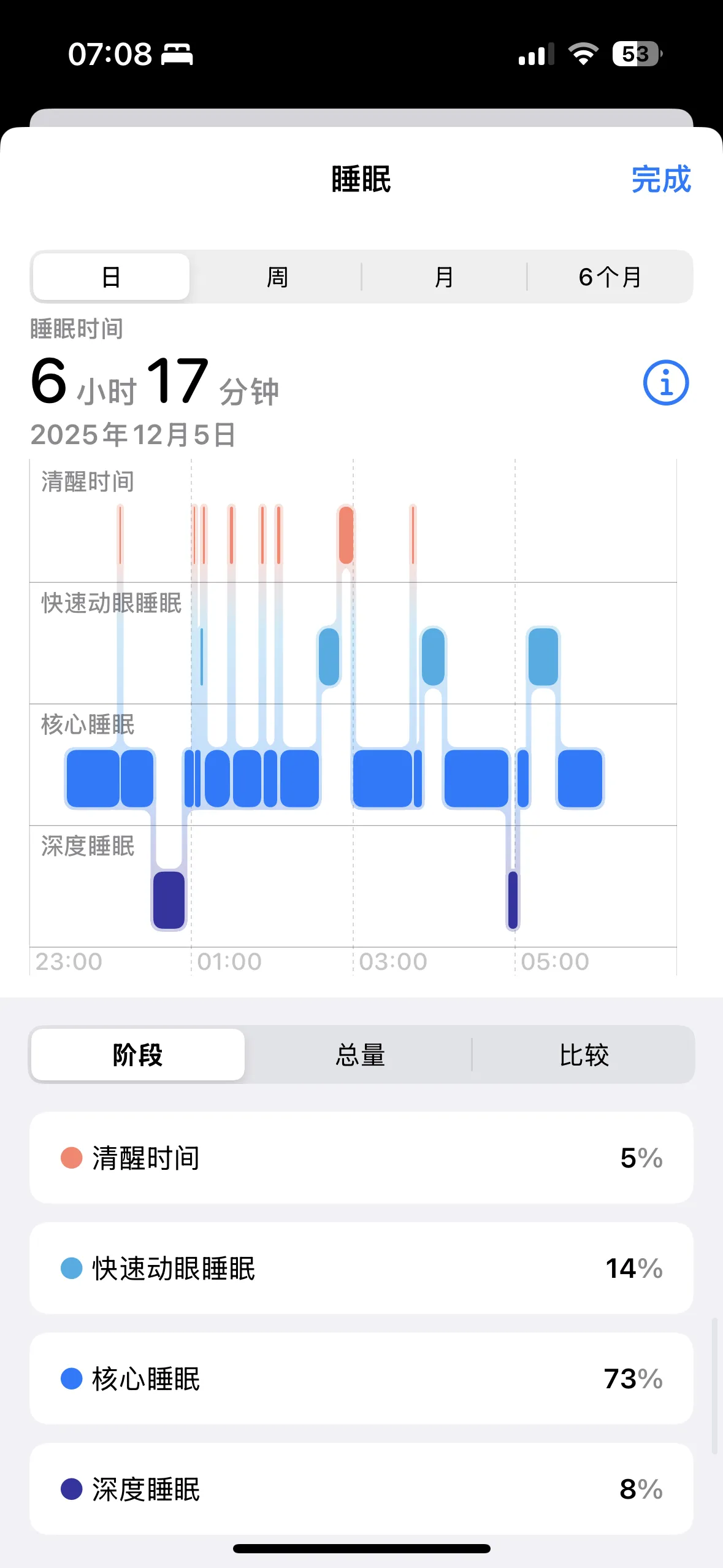Image resolution: width=723 pixels, height=1568 pixels.
Task: Tap the 核心睡眠 stage row
Action: click(x=361, y=1379)
